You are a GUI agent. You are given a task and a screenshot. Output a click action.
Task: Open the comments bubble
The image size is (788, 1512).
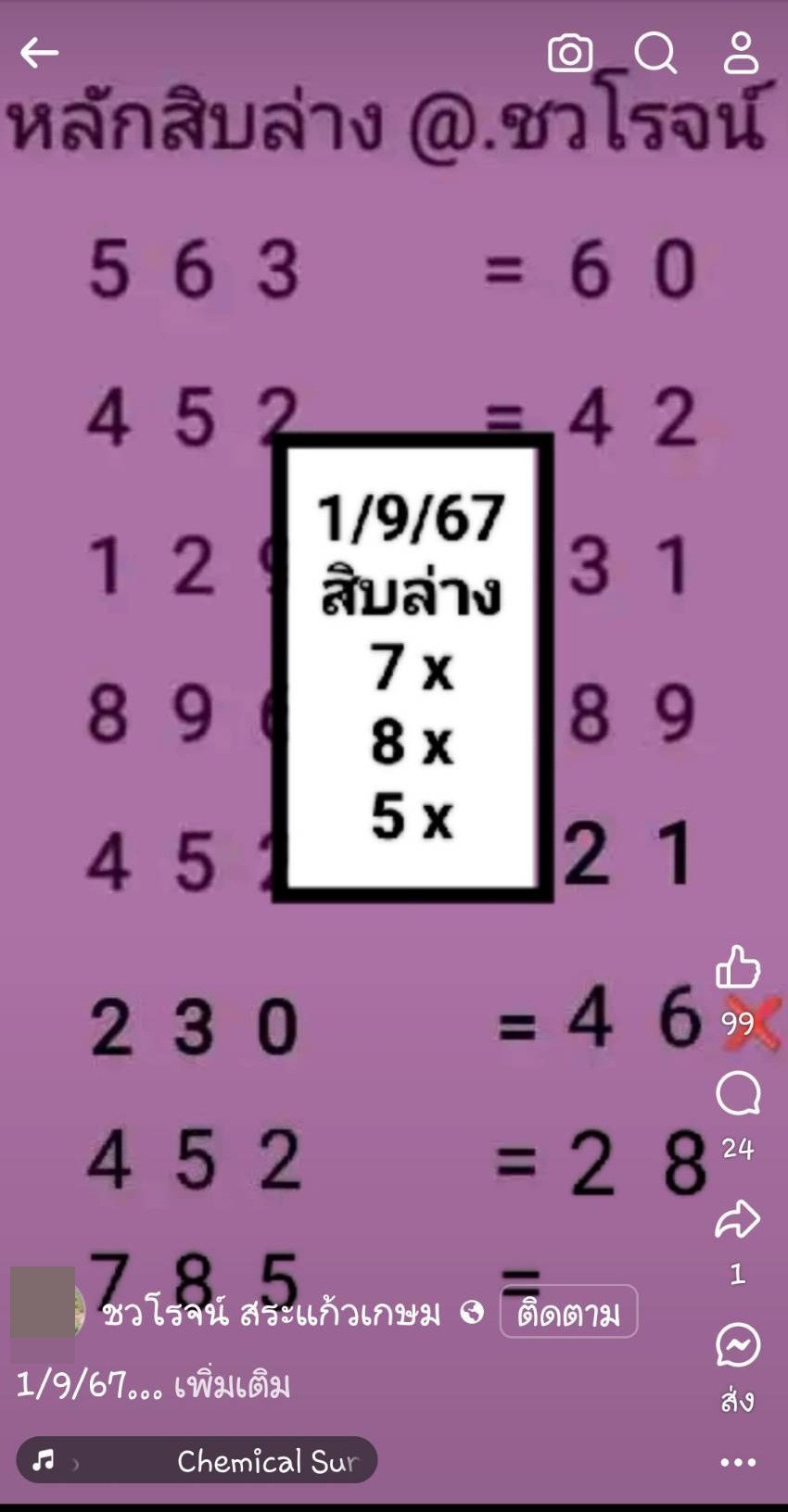click(x=738, y=1093)
